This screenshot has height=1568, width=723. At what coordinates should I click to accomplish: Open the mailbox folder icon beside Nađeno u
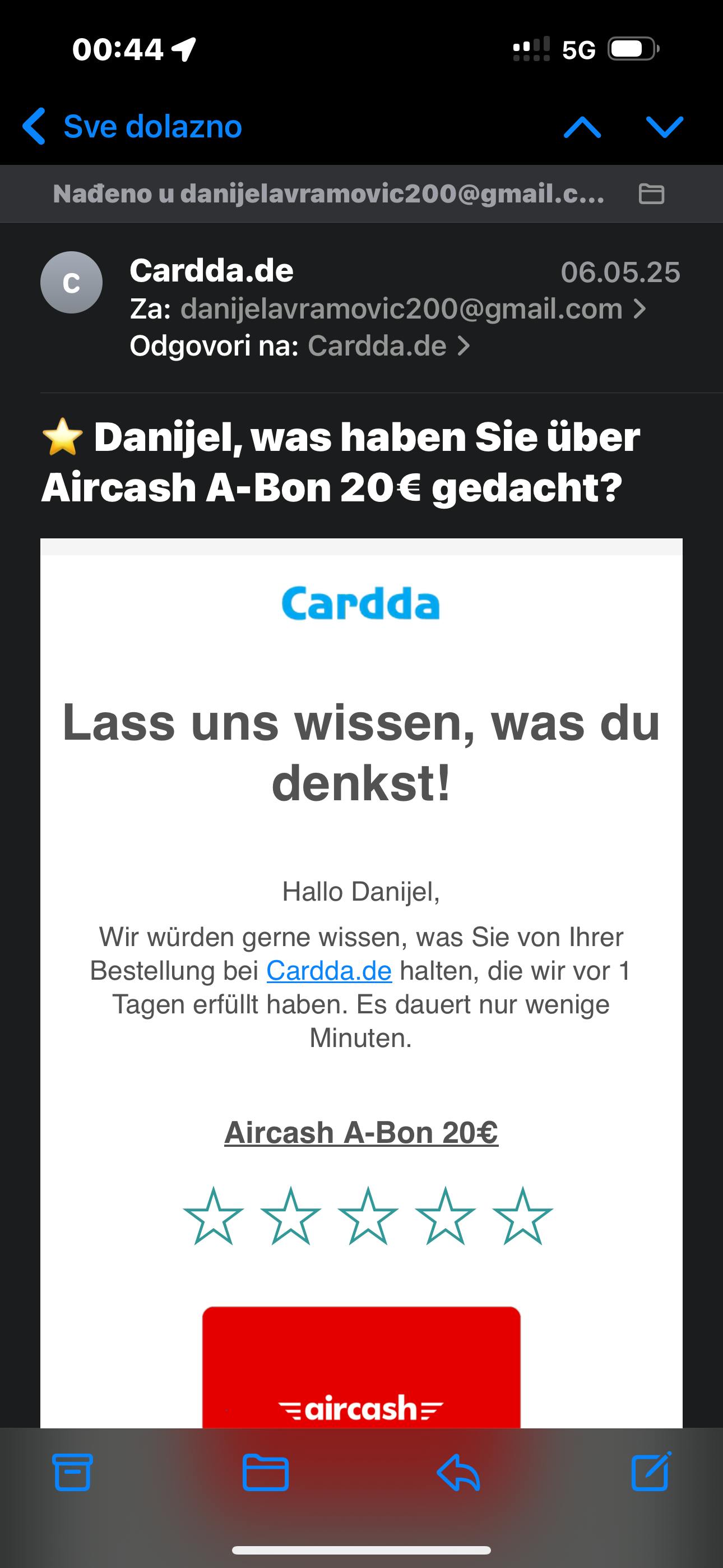click(651, 193)
